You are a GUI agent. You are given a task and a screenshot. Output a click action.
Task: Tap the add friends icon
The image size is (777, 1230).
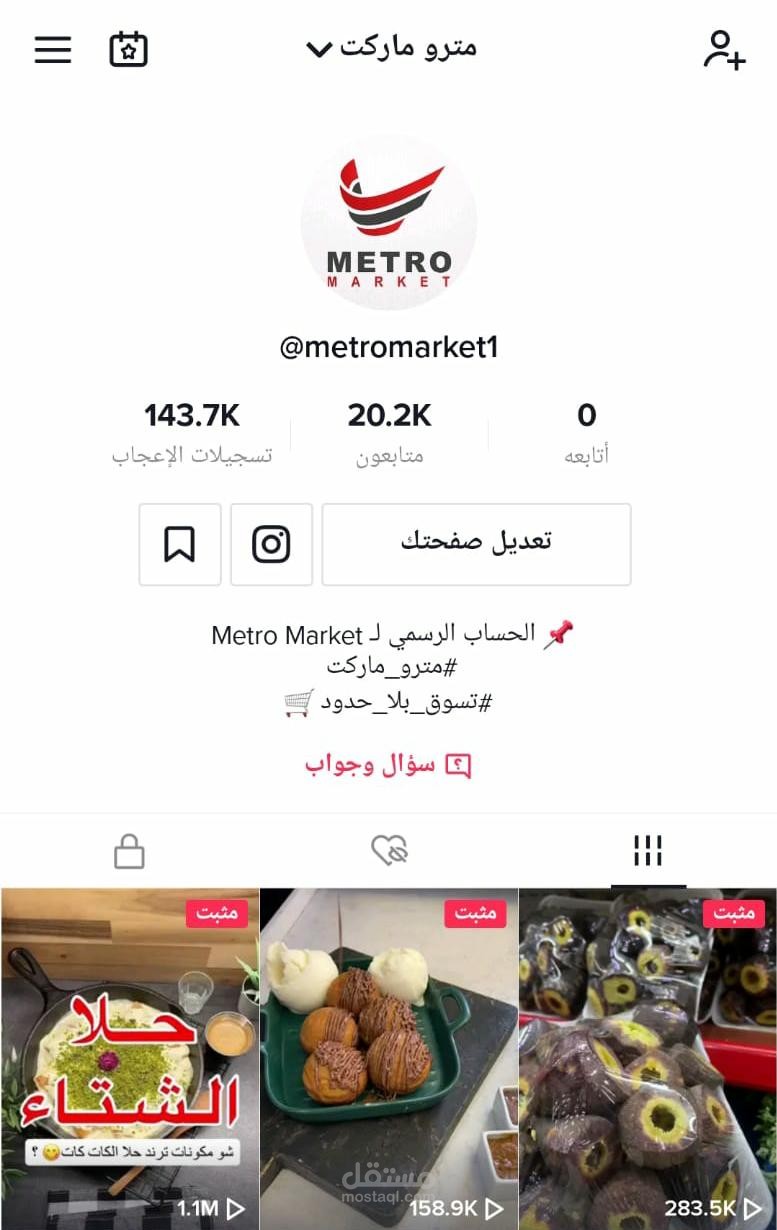(x=723, y=50)
